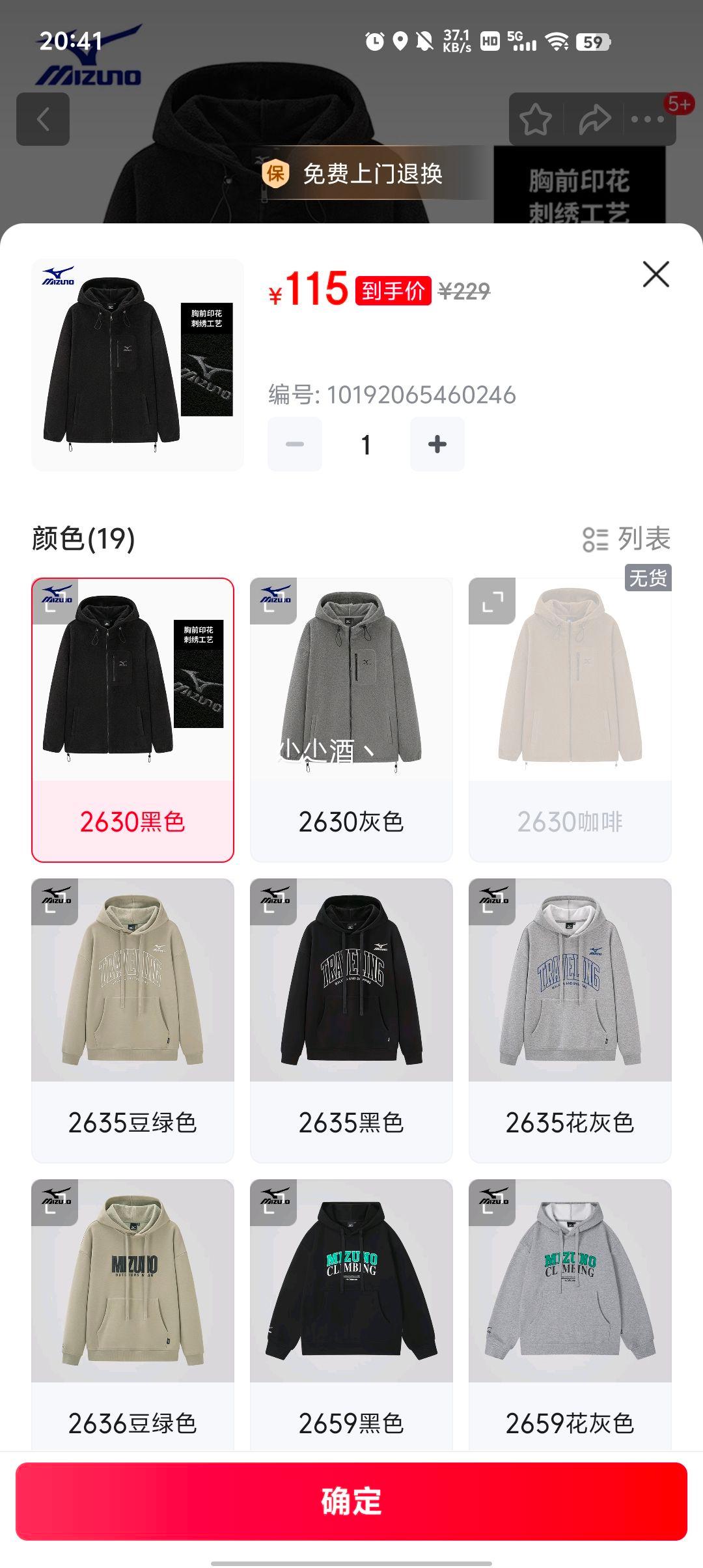The image size is (703, 1568).
Task: Choose the 2635花灰色 hoodie
Action: (x=570, y=1020)
